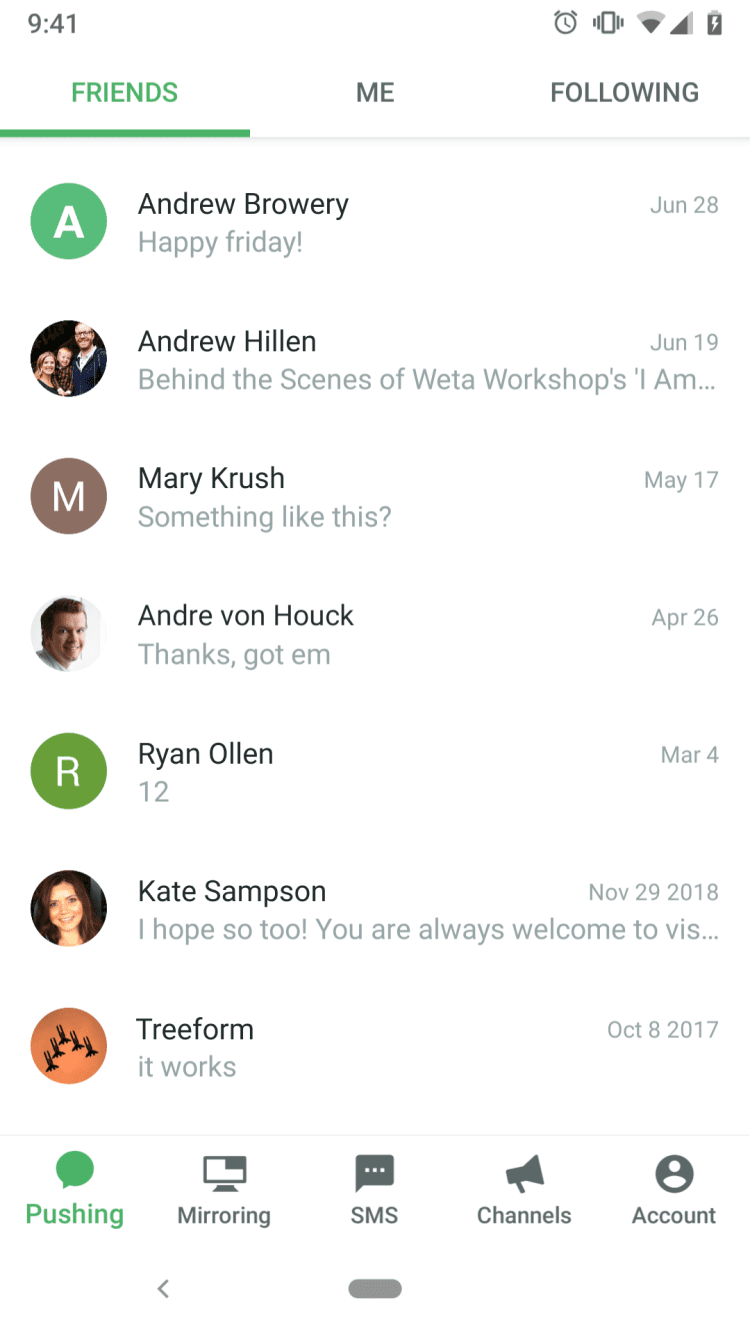Screen dimensions: 750x1333
Task: Open Ryan Ollen's chat
Action: point(375,771)
